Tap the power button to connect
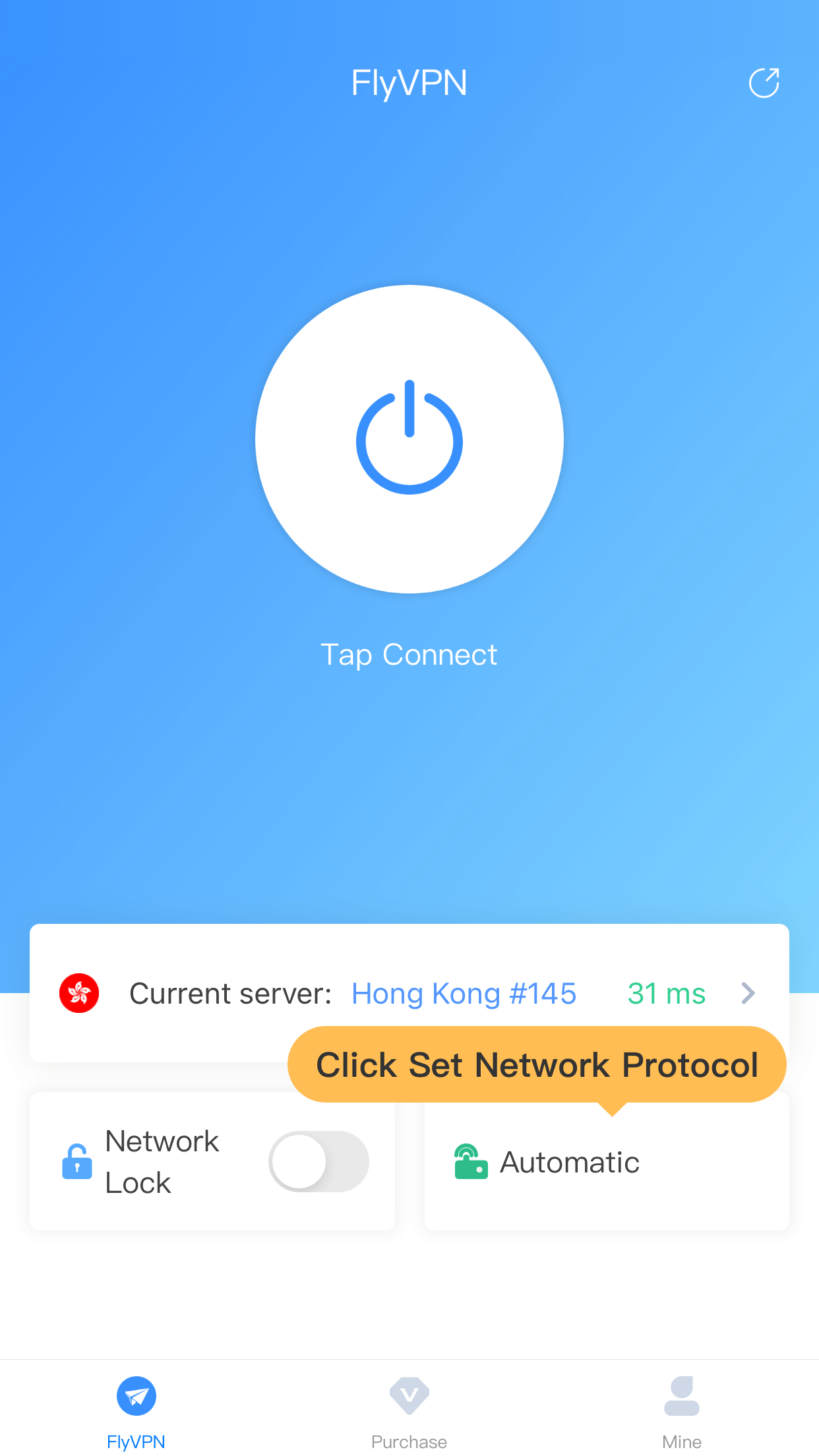 [x=409, y=439]
